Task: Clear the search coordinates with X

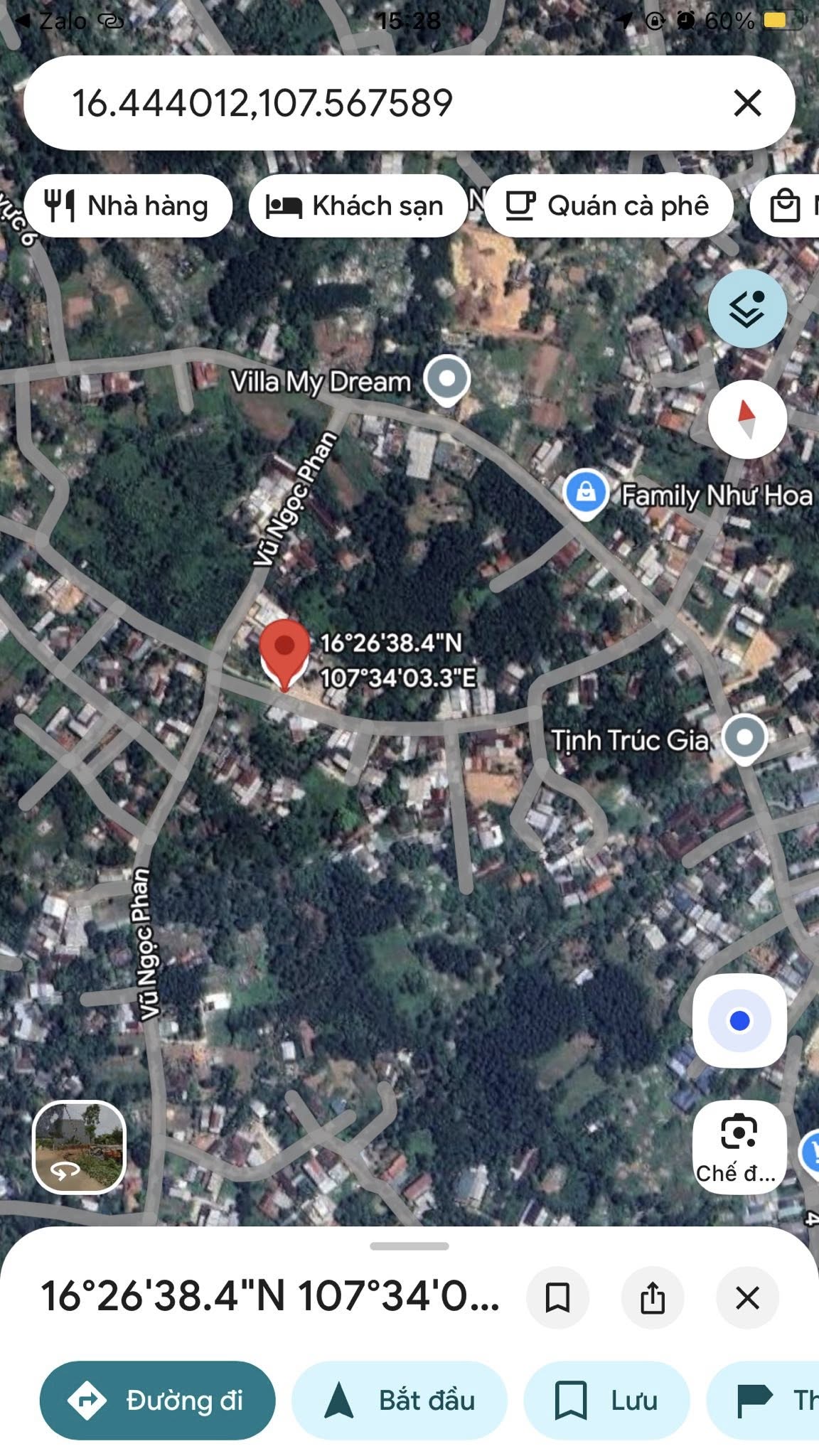Action: pos(747,103)
